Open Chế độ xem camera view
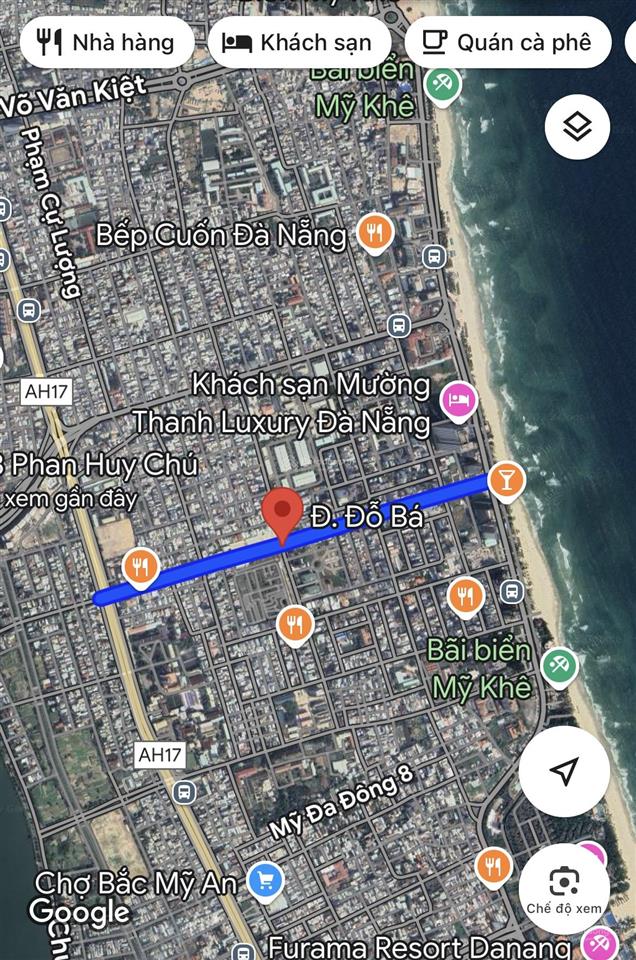This screenshot has width=636, height=960. (564, 888)
